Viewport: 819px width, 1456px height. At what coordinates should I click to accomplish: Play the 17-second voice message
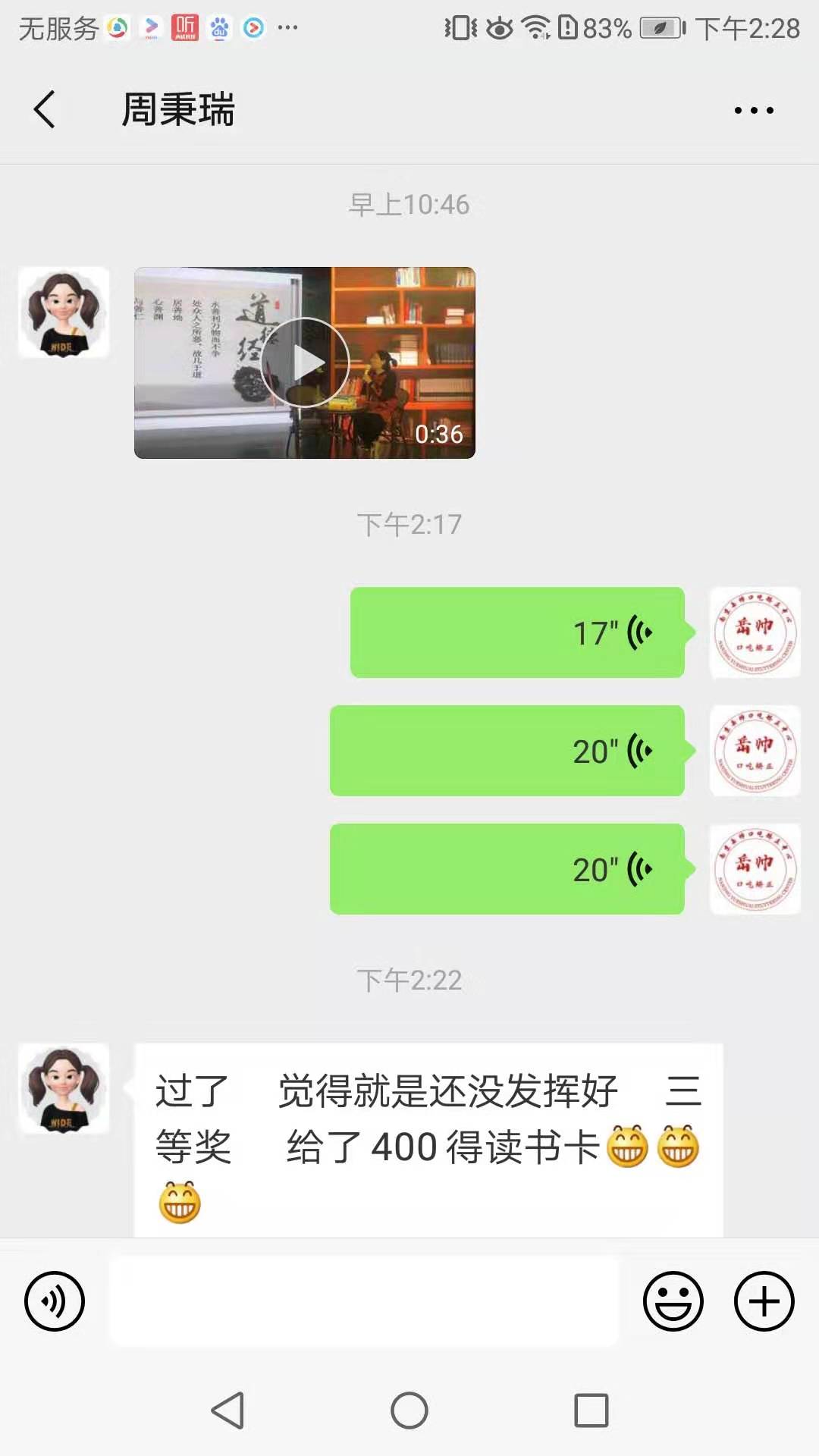517,632
